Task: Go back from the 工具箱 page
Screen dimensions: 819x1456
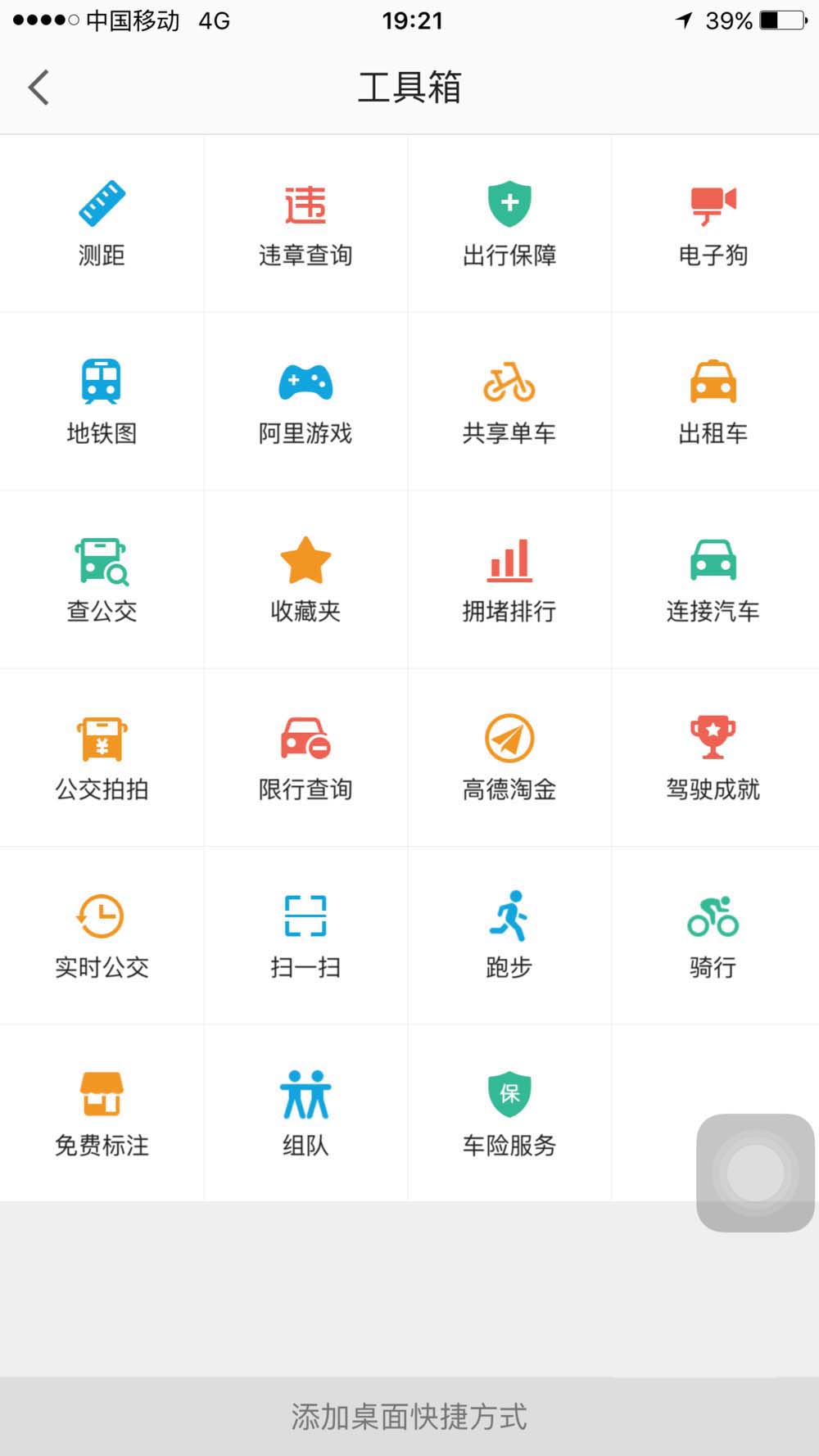Action: [x=38, y=88]
